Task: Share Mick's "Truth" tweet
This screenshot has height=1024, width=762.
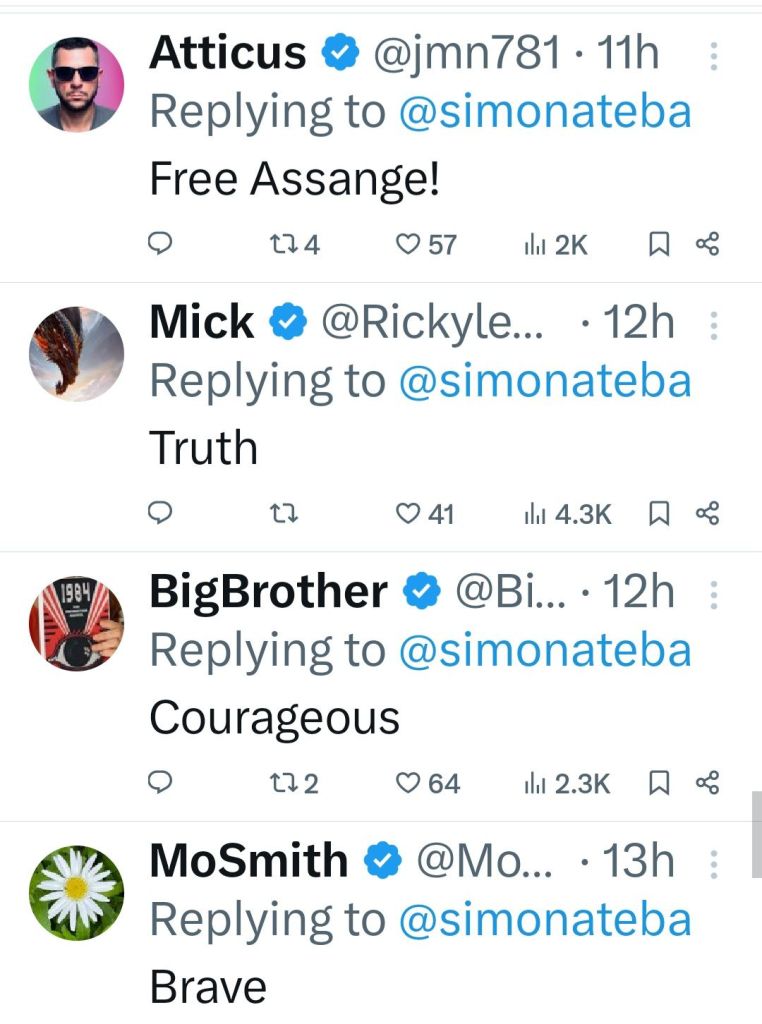Action: coord(707,513)
